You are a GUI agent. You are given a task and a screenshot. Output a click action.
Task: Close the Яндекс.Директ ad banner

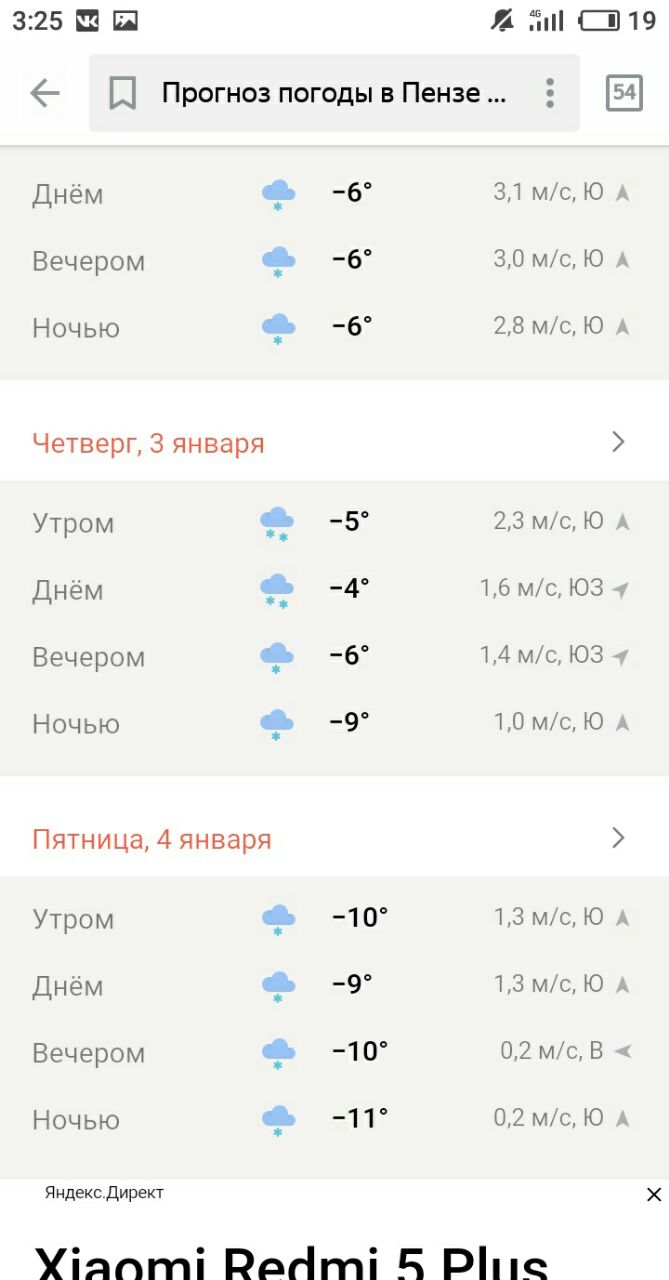click(x=654, y=1194)
